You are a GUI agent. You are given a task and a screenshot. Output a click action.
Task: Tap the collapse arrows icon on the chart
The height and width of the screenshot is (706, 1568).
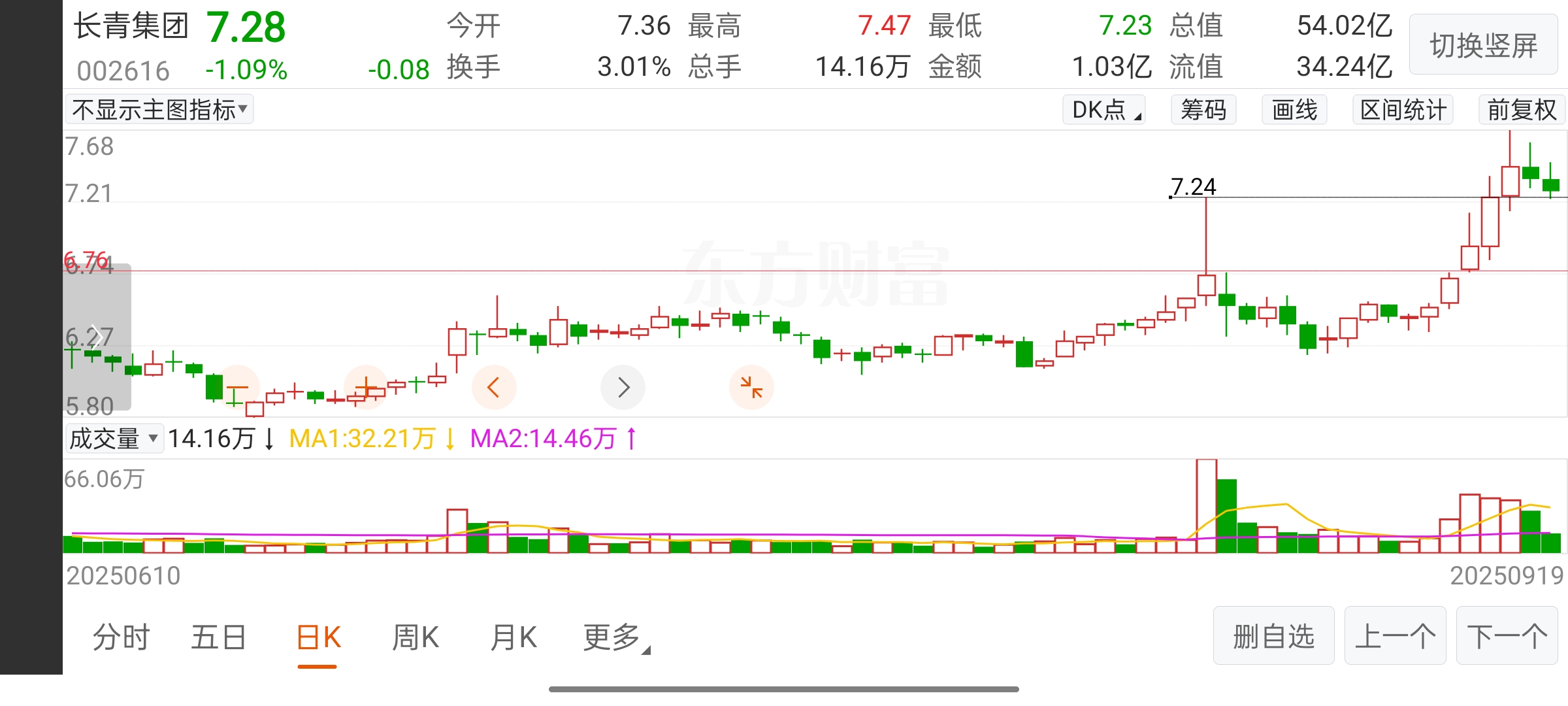coord(751,388)
